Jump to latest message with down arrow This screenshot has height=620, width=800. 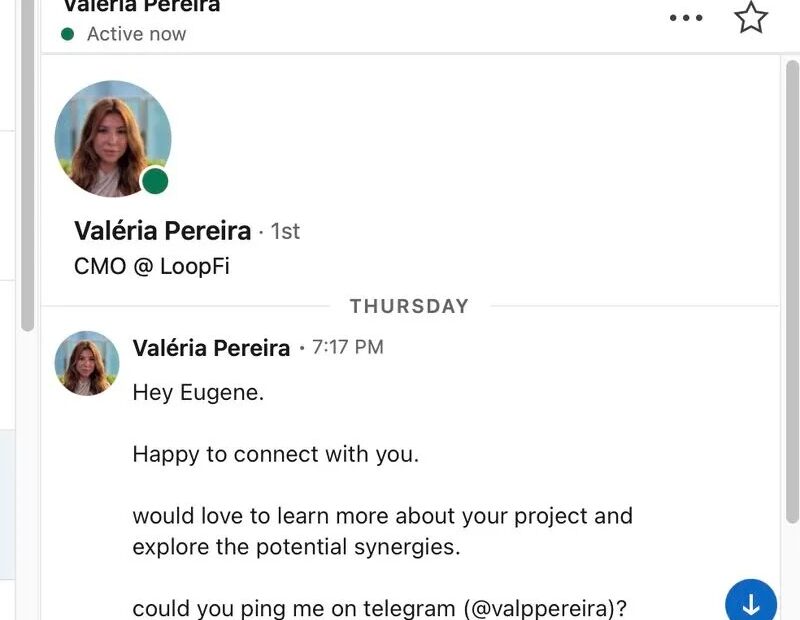[750, 604]
